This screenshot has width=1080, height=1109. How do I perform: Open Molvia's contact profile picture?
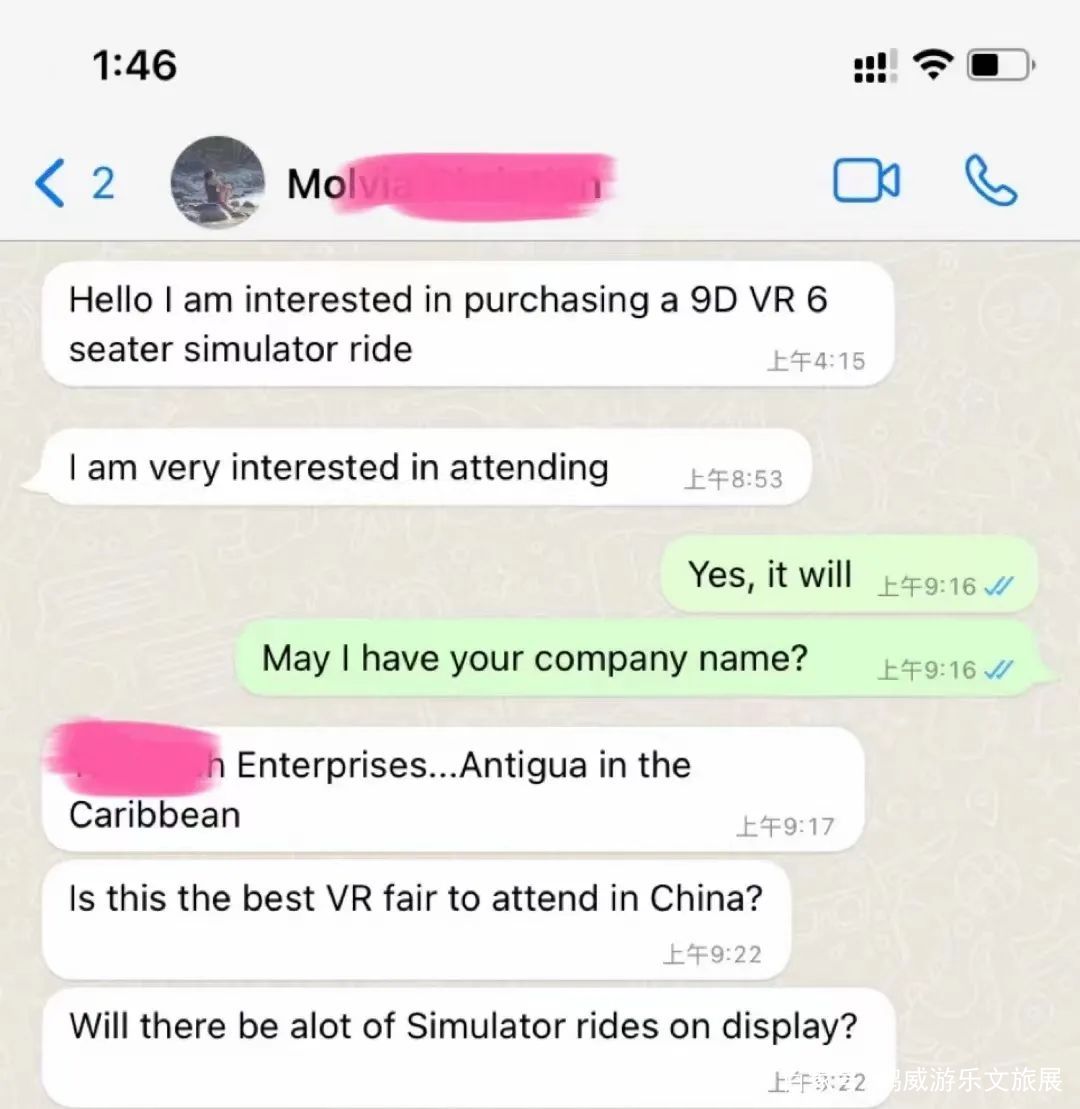coord(218,183)
